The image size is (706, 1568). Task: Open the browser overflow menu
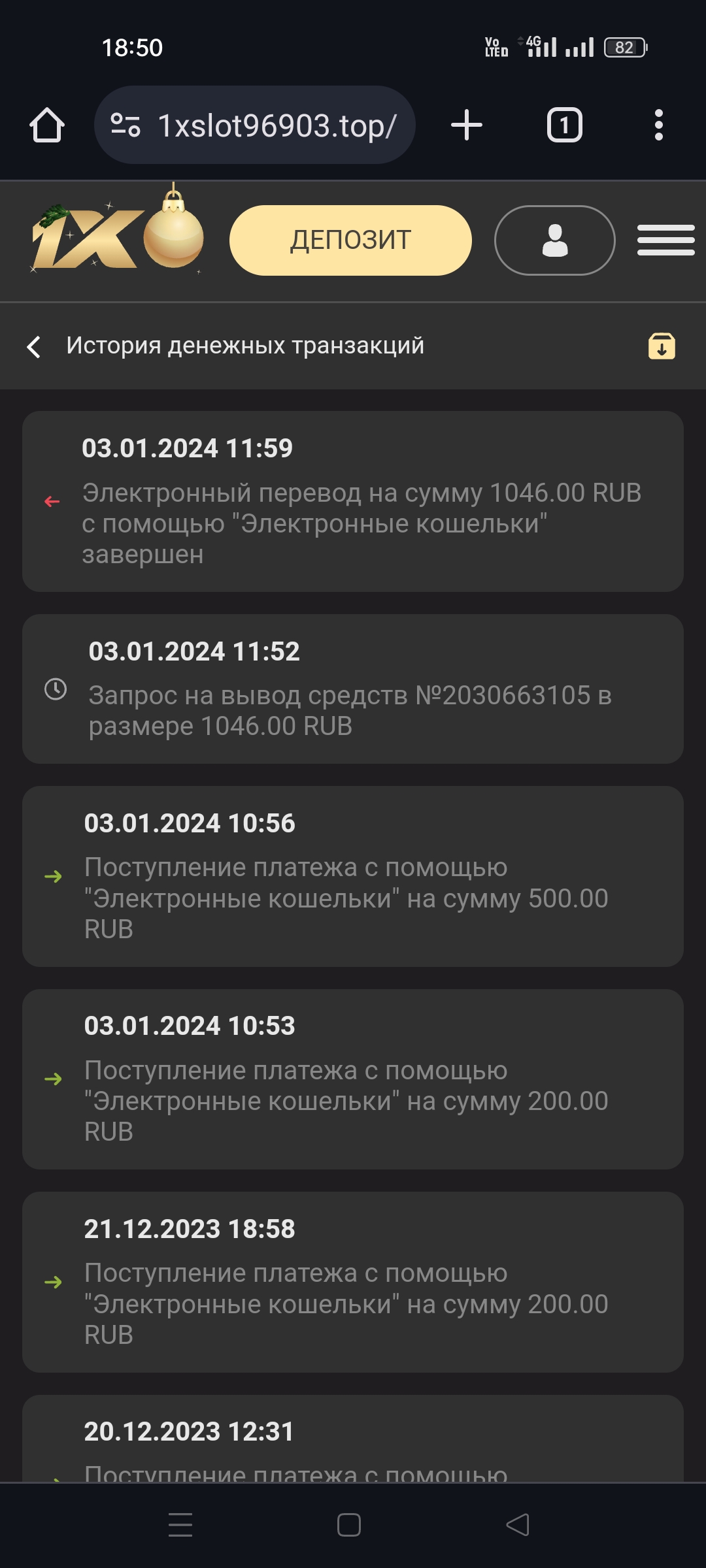tap(658, 125)
